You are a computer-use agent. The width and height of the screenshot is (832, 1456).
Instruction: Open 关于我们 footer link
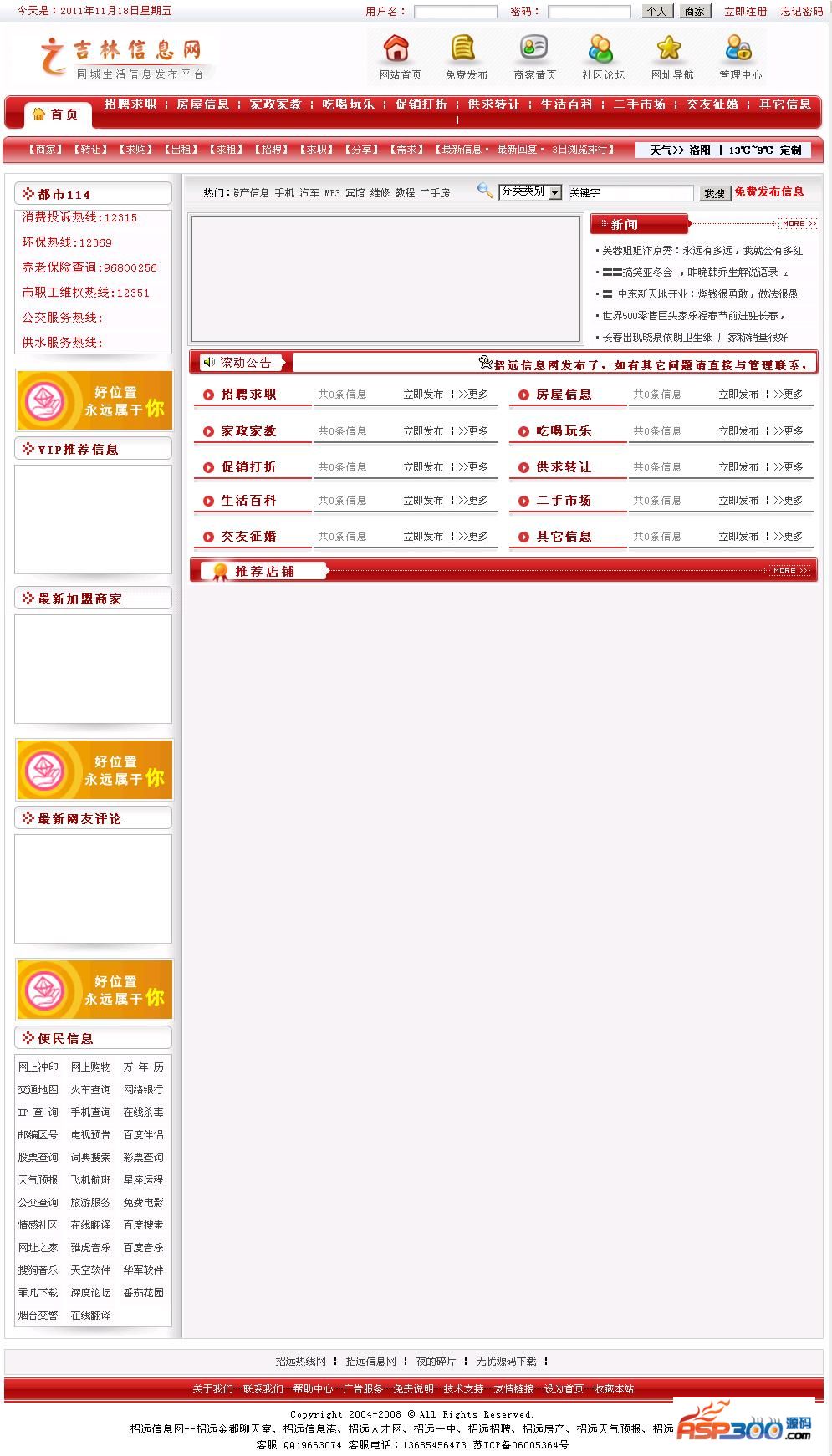tap(212, 1389)
